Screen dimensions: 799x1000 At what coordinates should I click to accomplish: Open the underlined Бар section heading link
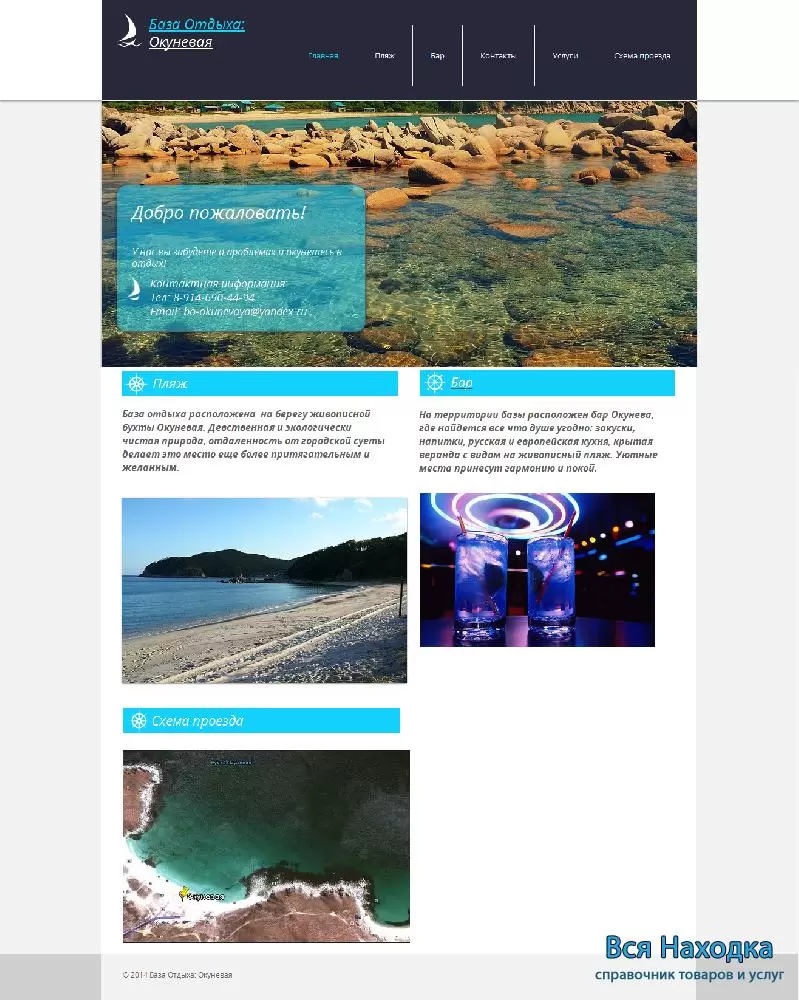tap(461, 383)
